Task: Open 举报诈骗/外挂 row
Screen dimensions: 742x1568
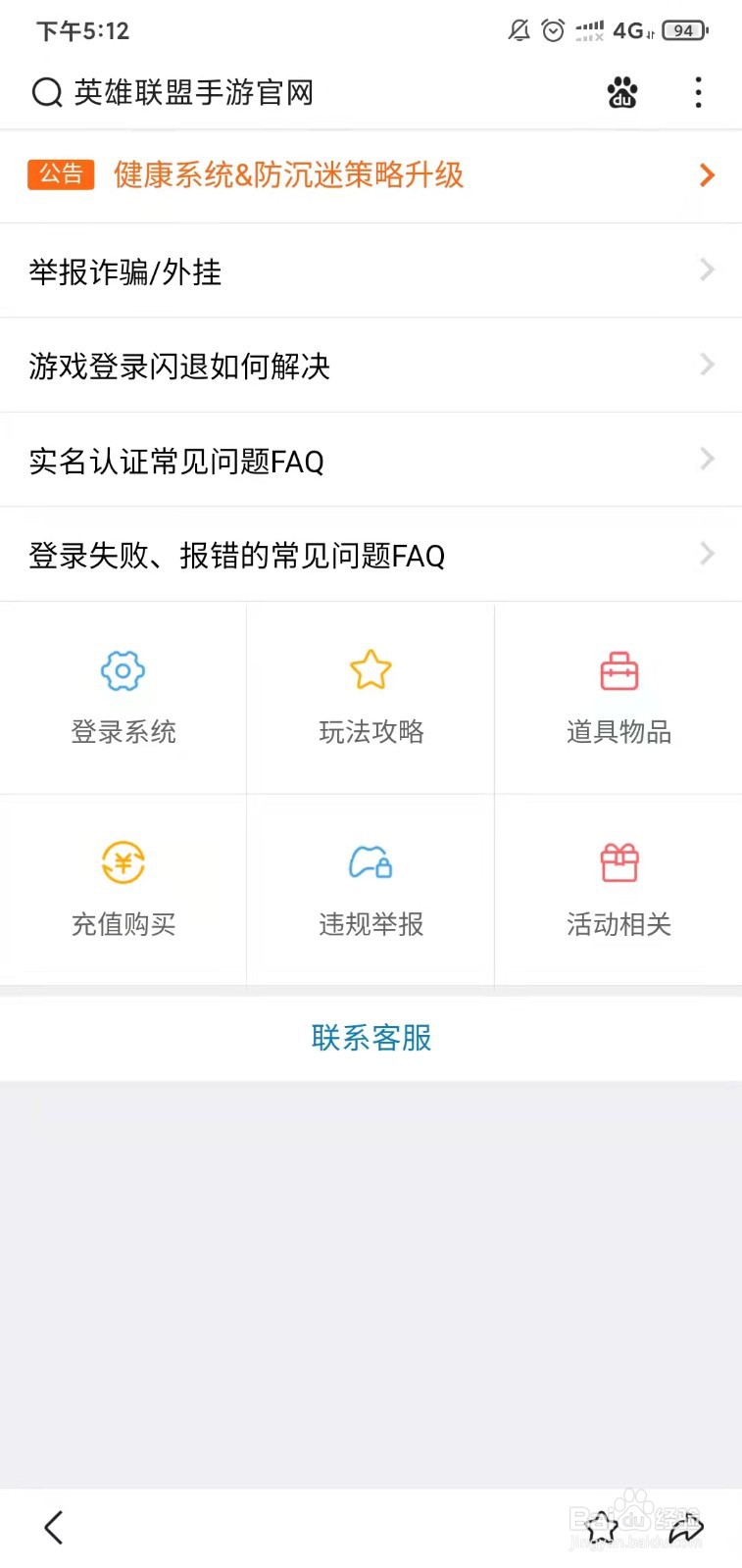Action: [371, 270]
